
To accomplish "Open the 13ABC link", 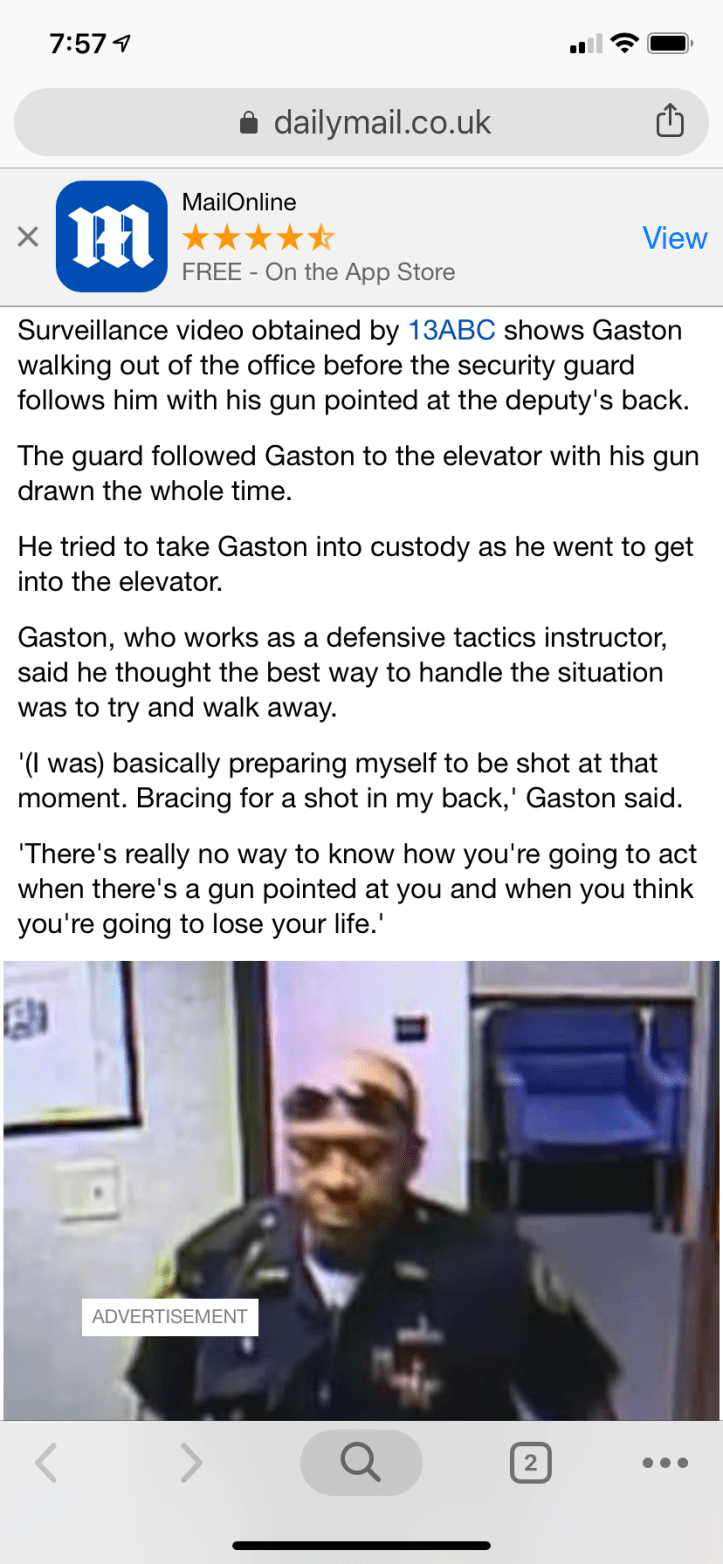I will (x=452, y=330).
